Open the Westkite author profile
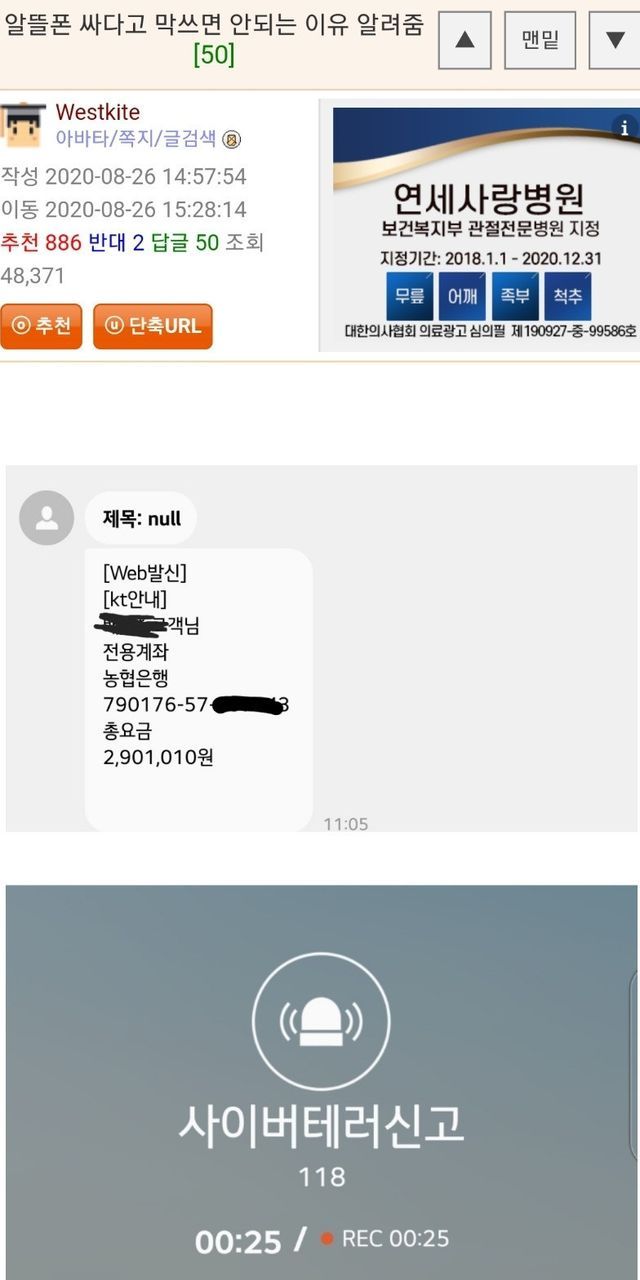The width and height of the screenshot is (640, 1280). 97,112
